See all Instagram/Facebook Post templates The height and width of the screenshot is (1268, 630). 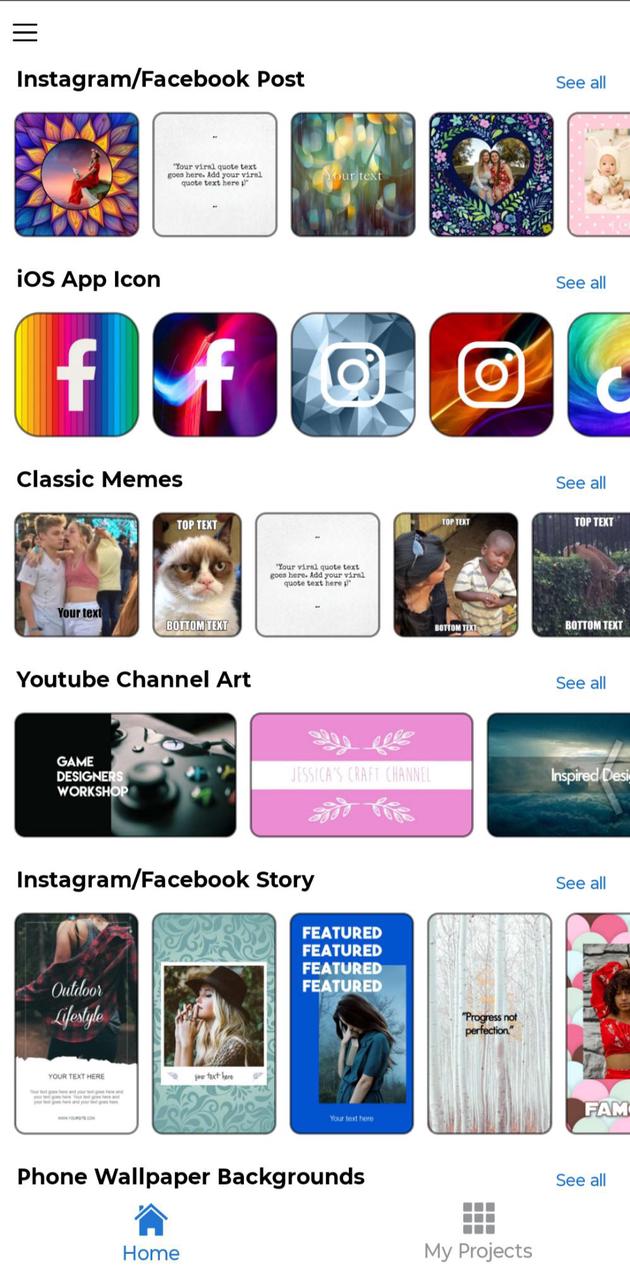(x=580, y=83)
